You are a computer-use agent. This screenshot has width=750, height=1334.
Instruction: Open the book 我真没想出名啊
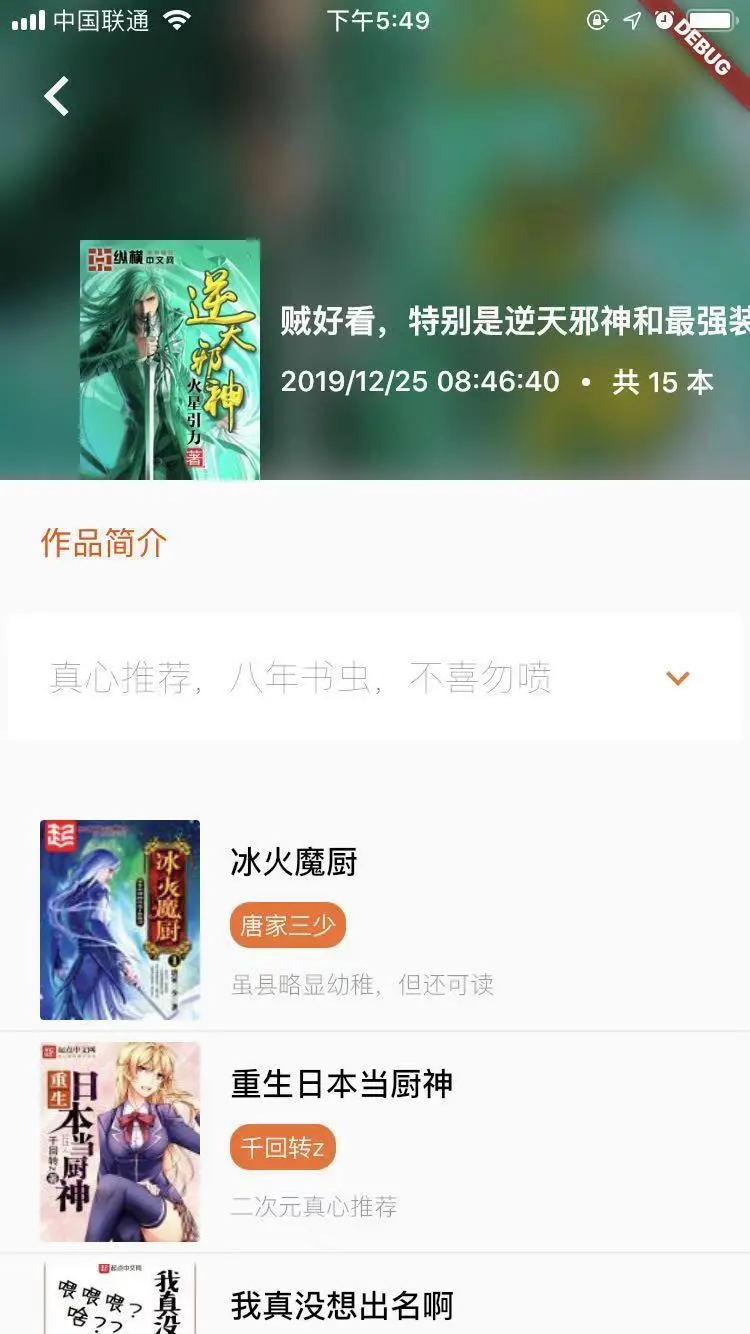(341, 1304)
